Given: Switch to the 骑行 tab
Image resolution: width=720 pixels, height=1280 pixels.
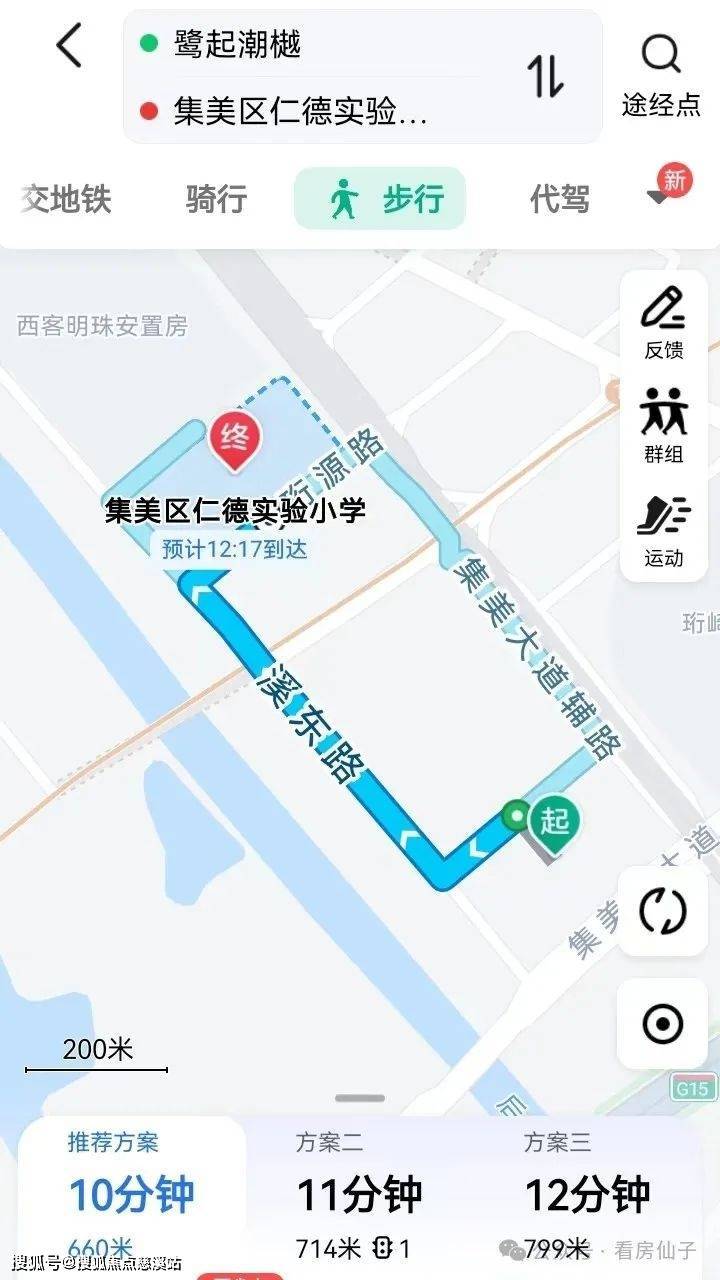Looking at the screenshot, I should pyautogui.click(x=216, y=199).
